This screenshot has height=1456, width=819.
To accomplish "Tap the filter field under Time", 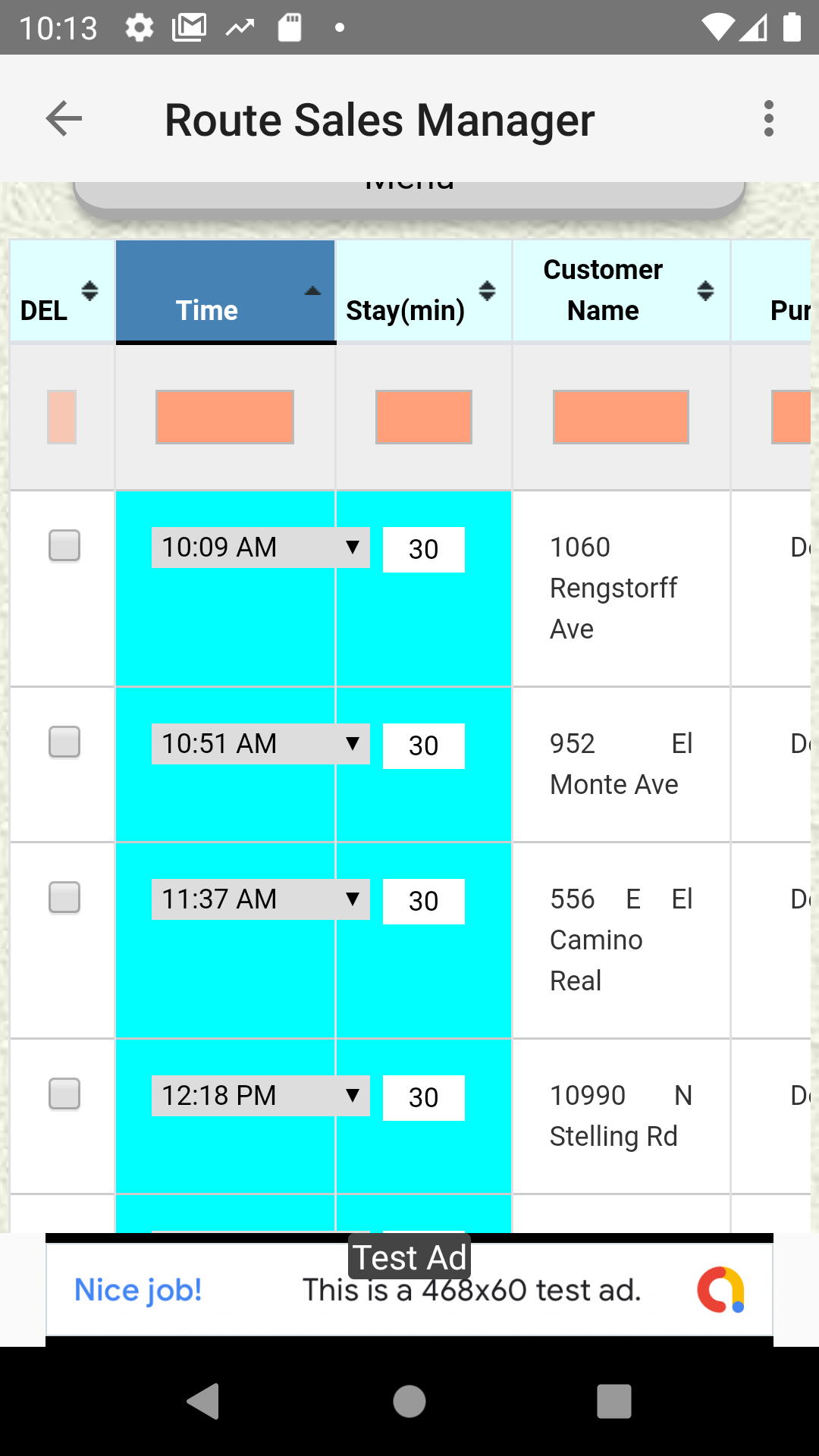I will (224, 417).
